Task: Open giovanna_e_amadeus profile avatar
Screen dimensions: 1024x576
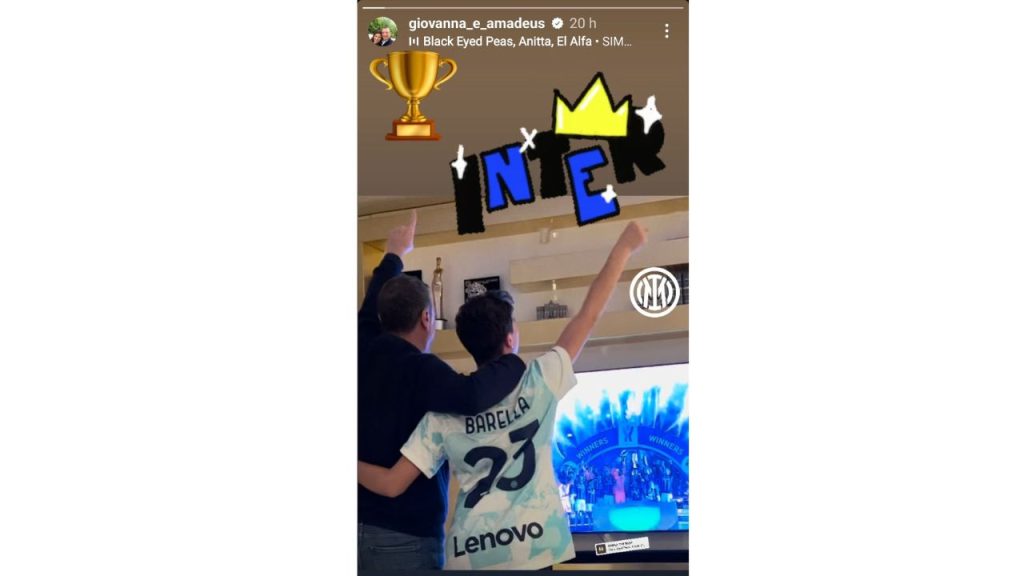Action: (x=383, y=32)
